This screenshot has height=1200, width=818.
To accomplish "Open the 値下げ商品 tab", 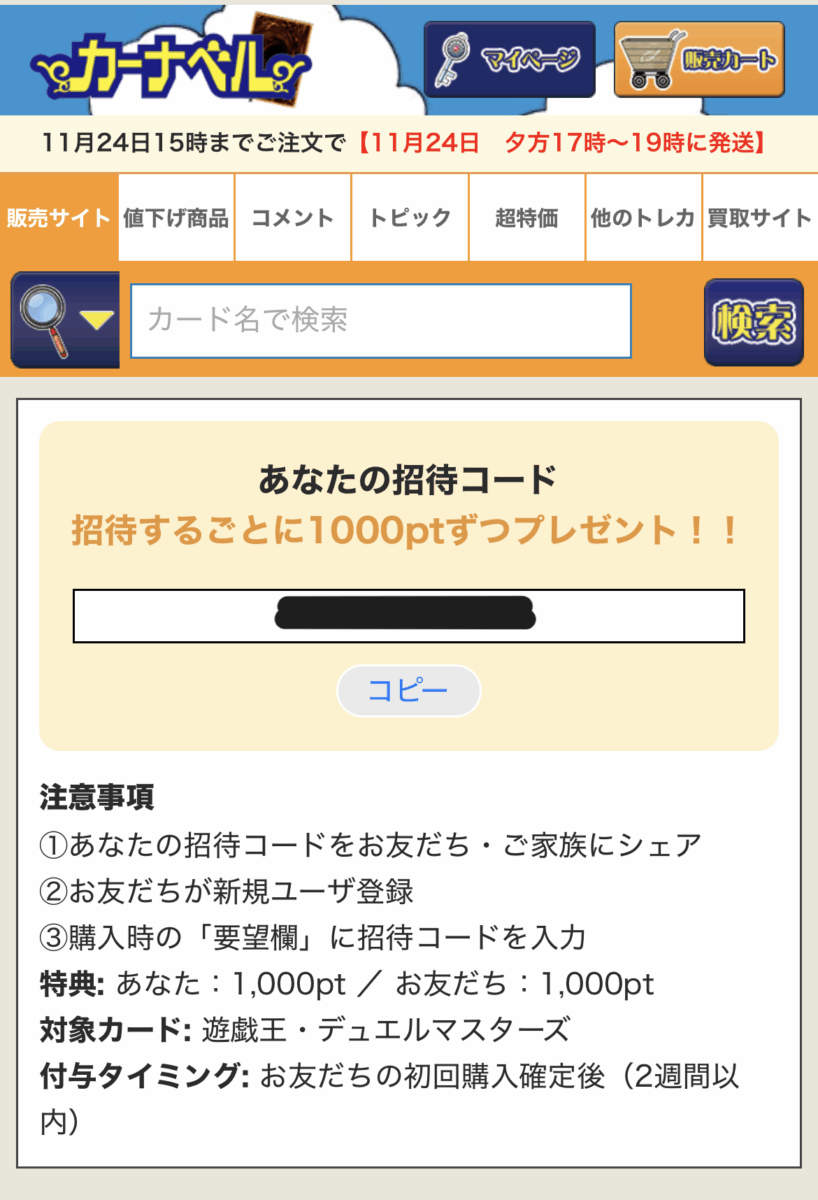I will (176, 218).
